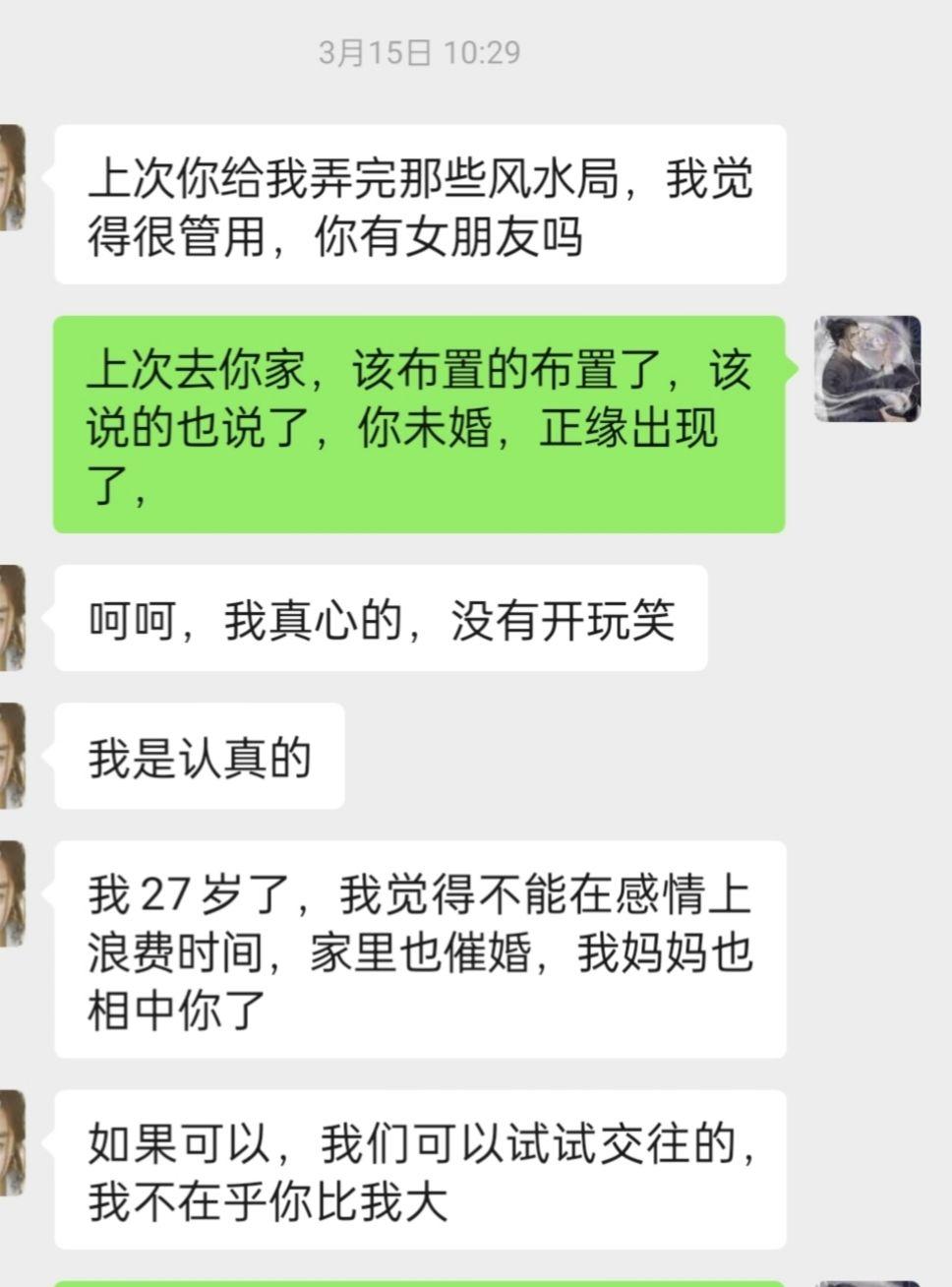The width and height of the screenshot is (952, 1287).
Task: Click the green reply bubble starting "上次去你家"
Action: (423, 423)
